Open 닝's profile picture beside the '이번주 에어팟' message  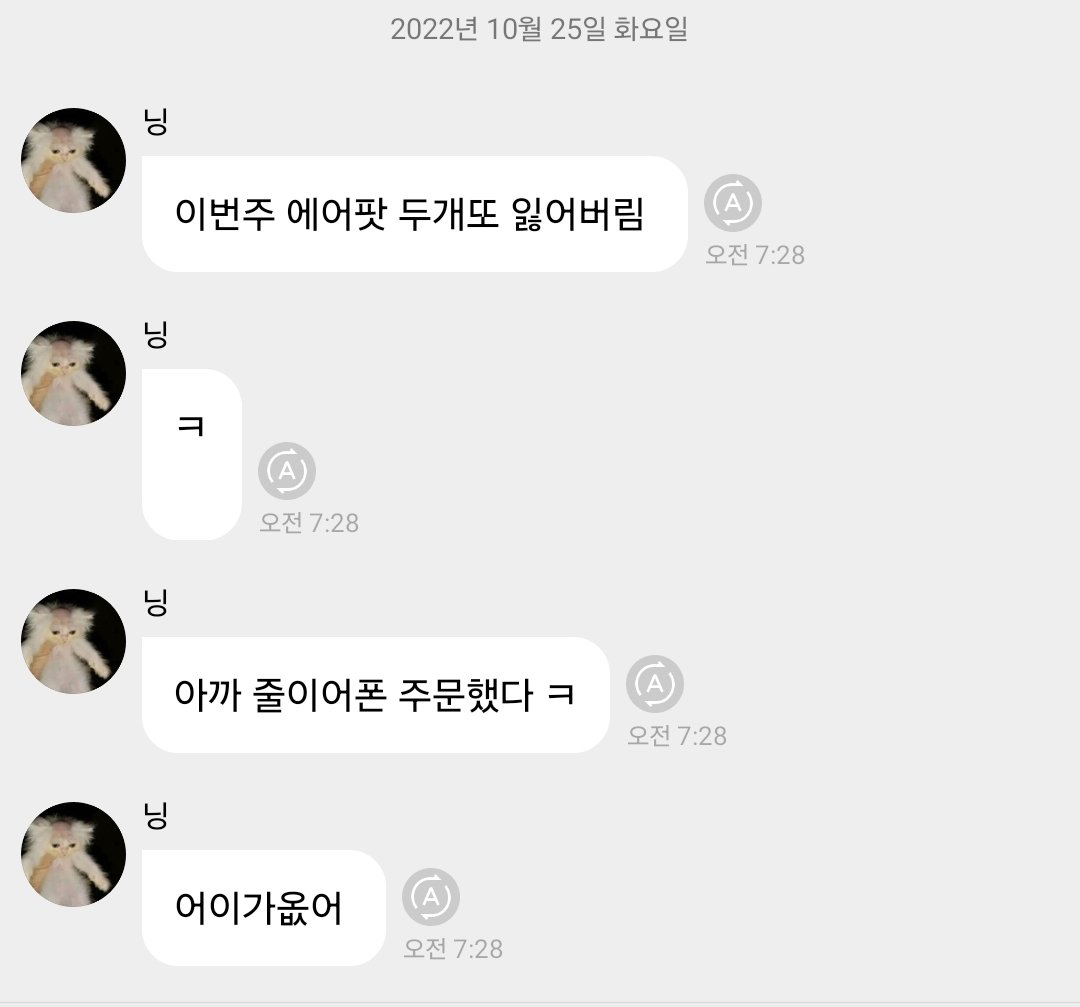click(x=74, y=160)
